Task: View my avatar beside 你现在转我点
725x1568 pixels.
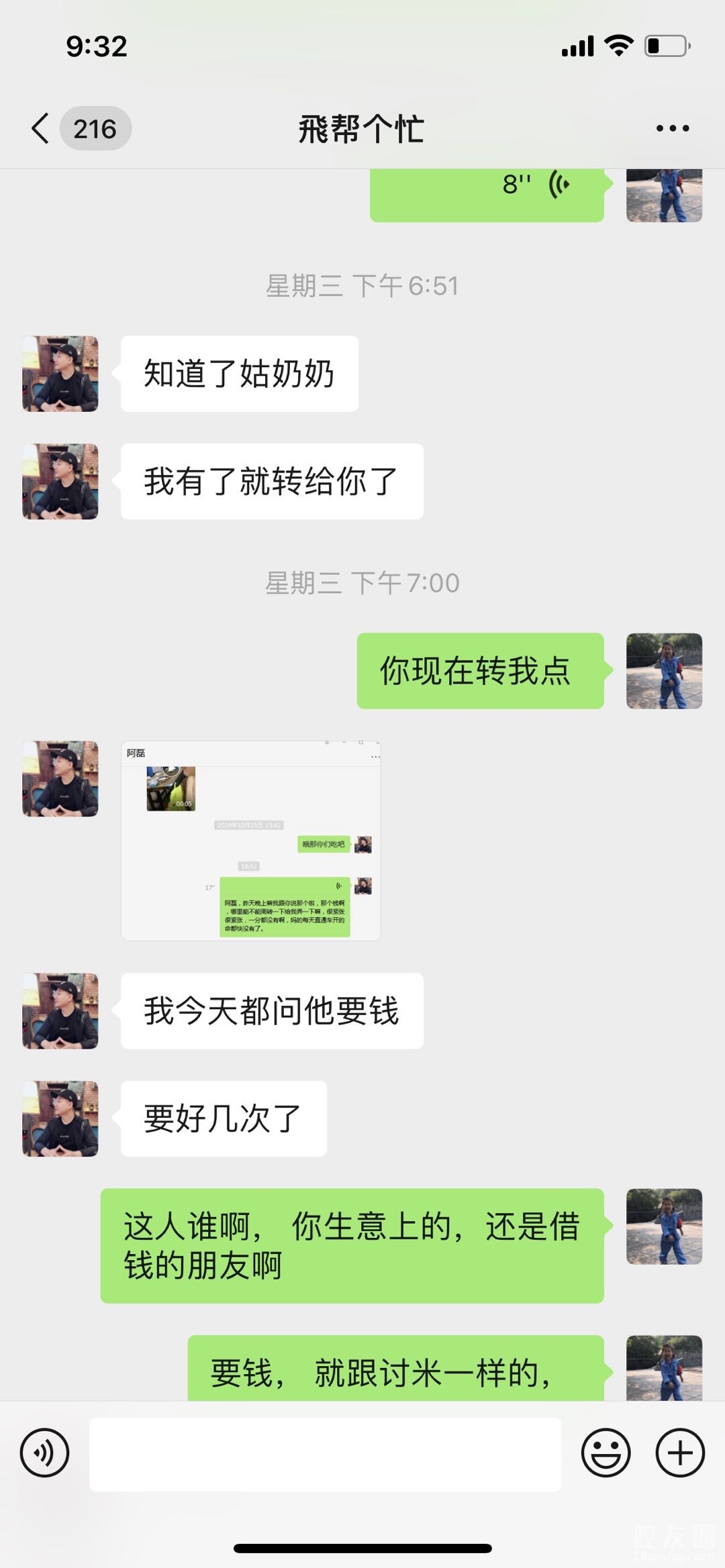Action: click(x=664, y=671)
